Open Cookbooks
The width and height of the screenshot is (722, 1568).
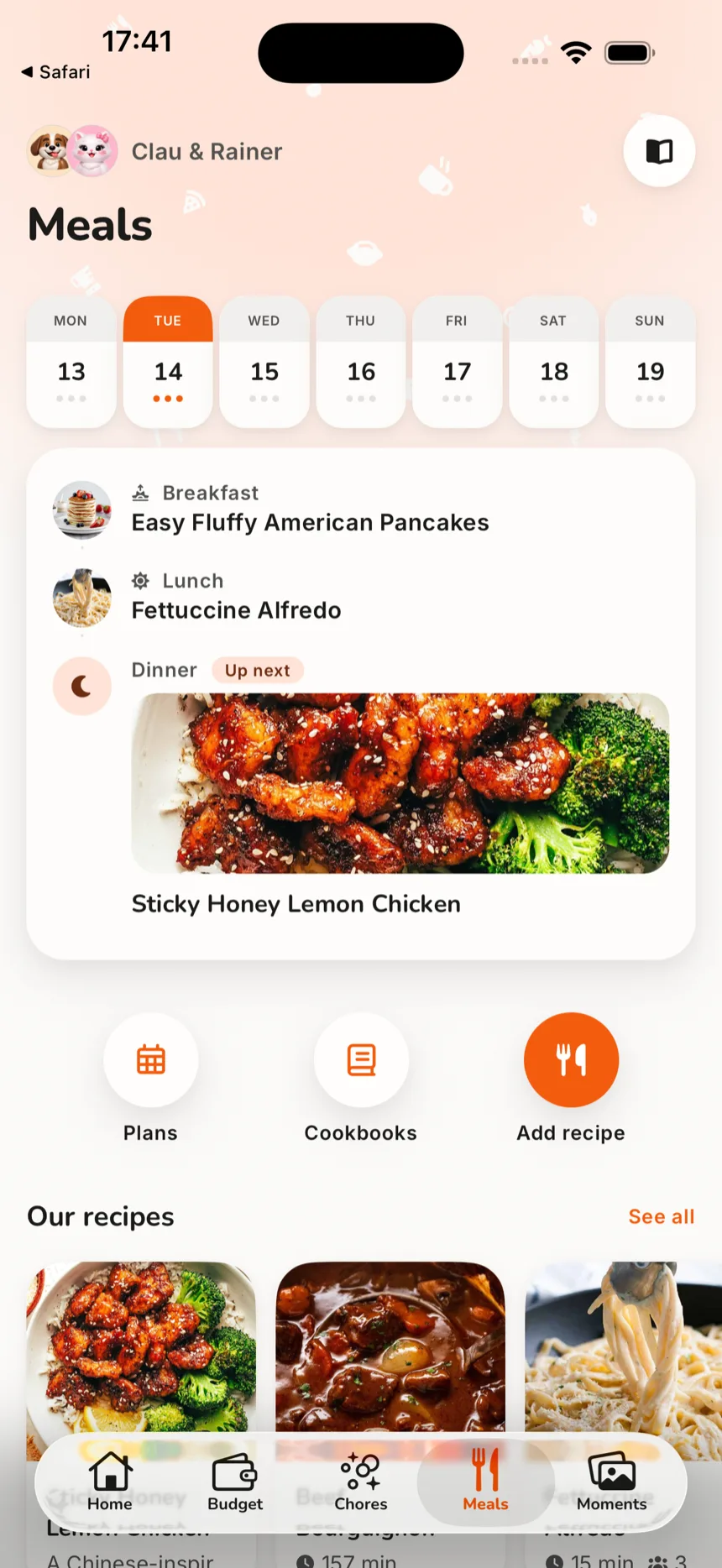(x=361, y=1078)
